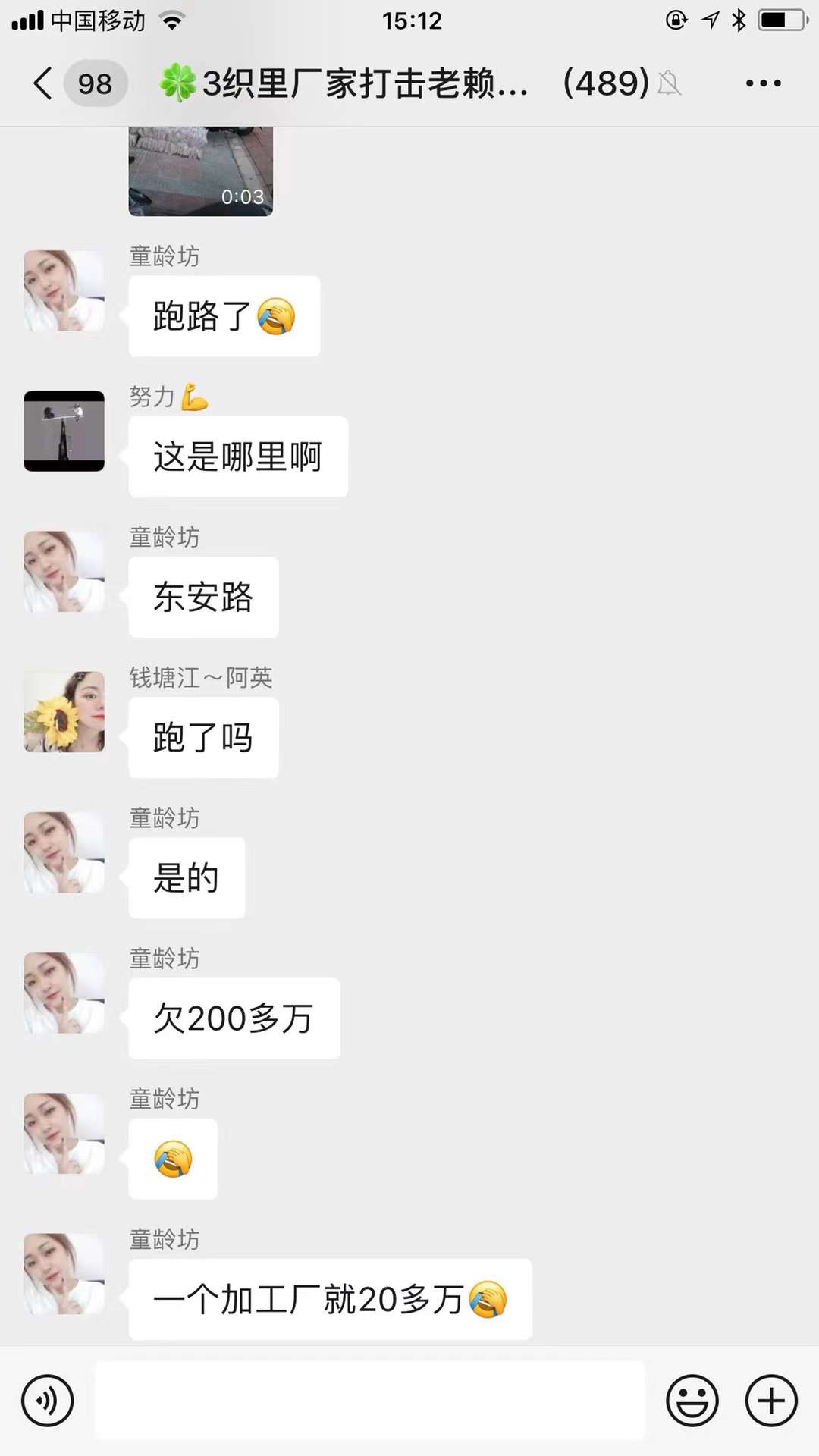The height and width of the screenshot is (1456, 819).
Task: Switch to voice message input
Action: [x=47, y=1401]
